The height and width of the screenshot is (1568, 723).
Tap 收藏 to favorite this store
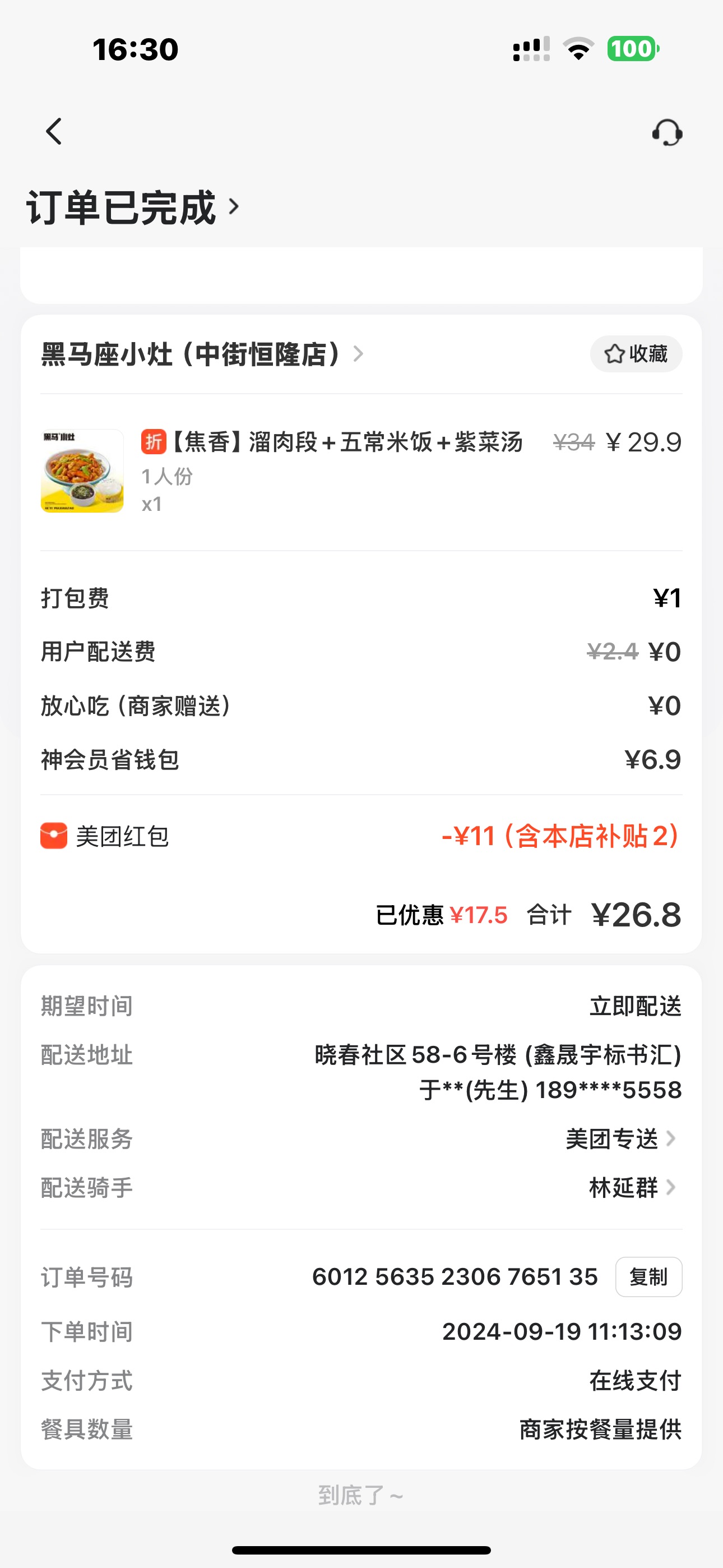tap(636, 354)
